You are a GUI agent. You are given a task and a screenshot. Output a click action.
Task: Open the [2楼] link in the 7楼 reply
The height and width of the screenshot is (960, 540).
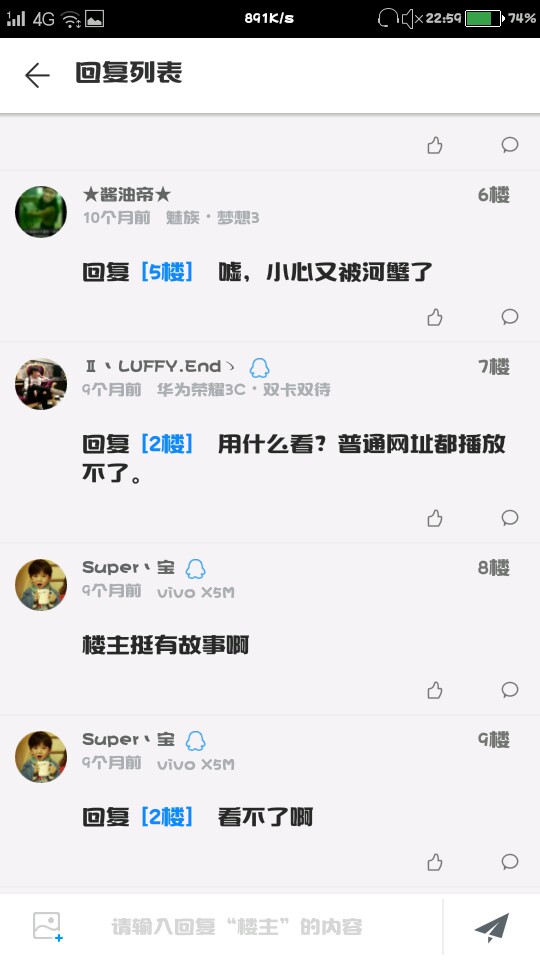167,444
